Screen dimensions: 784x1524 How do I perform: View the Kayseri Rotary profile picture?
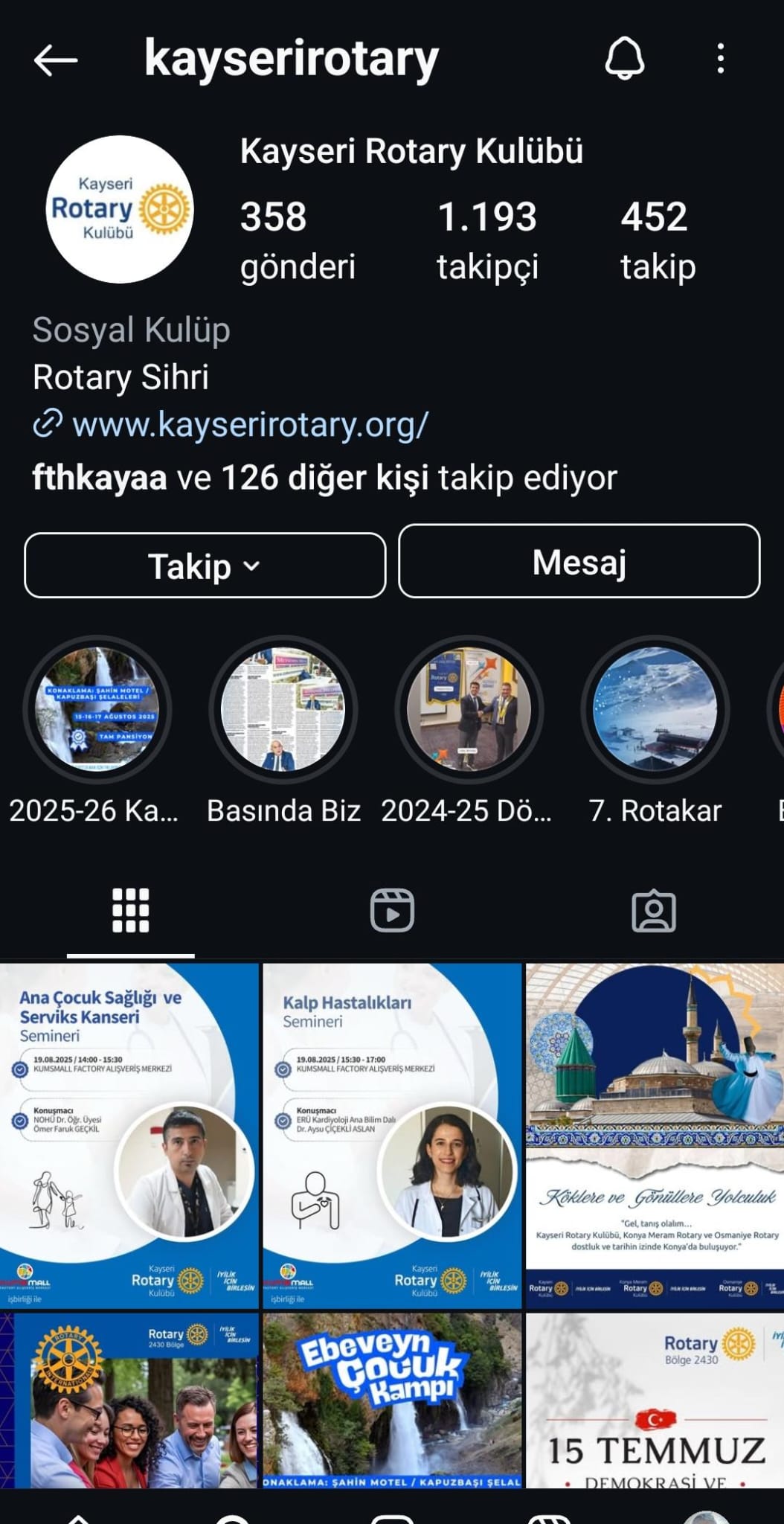[x=120, y=209]
